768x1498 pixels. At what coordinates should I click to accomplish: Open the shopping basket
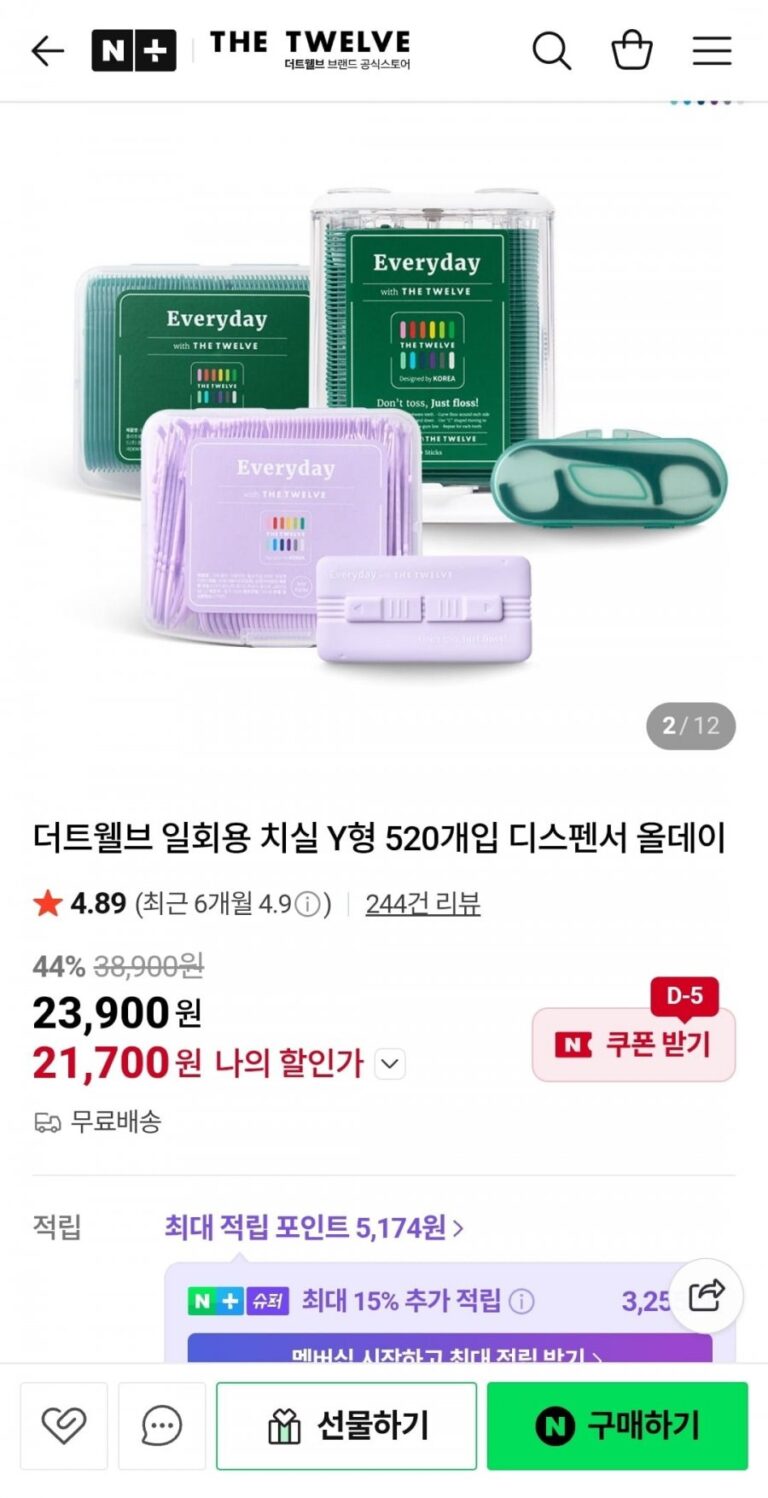[632, 51]
